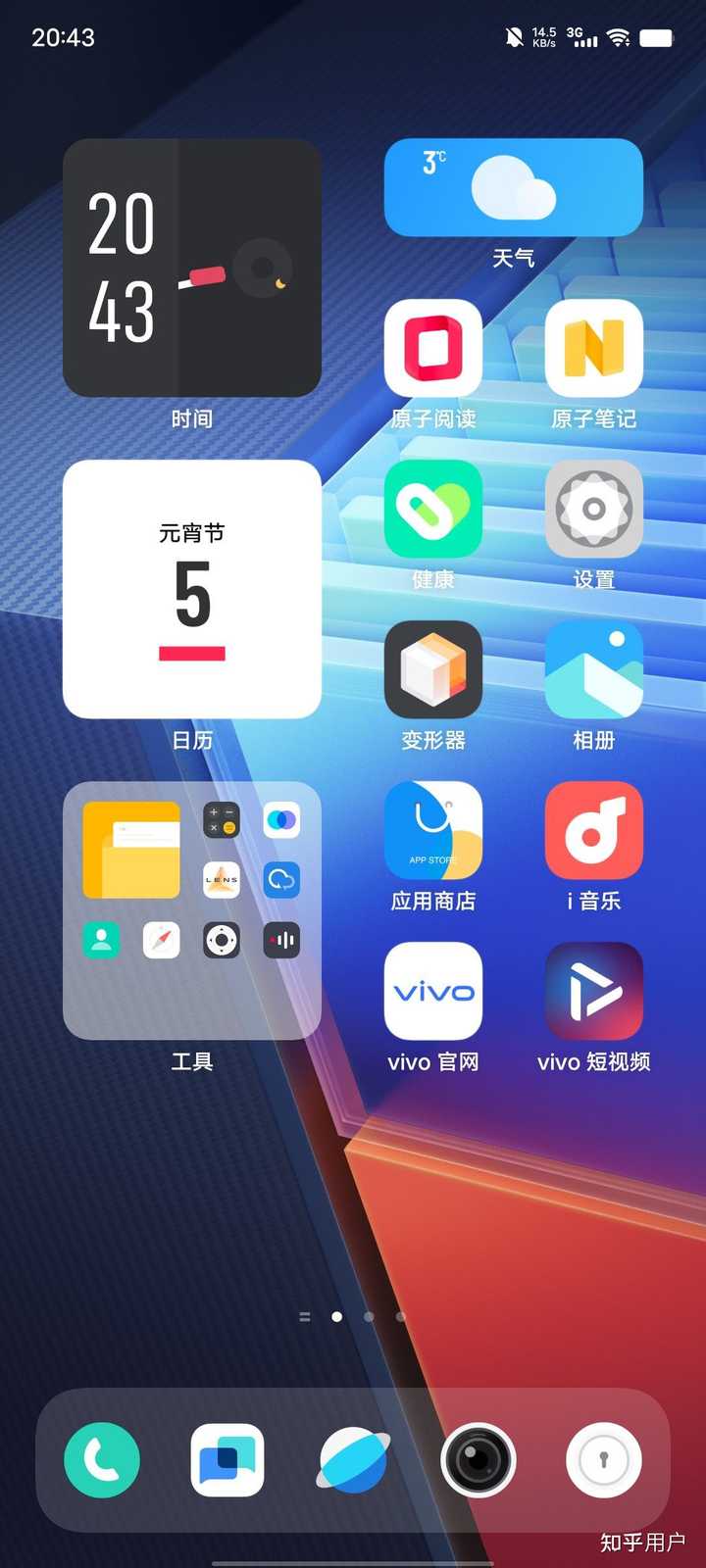Open the Phone dialer in the dock
706x1568 pixels.
[x=102, y=1459]
